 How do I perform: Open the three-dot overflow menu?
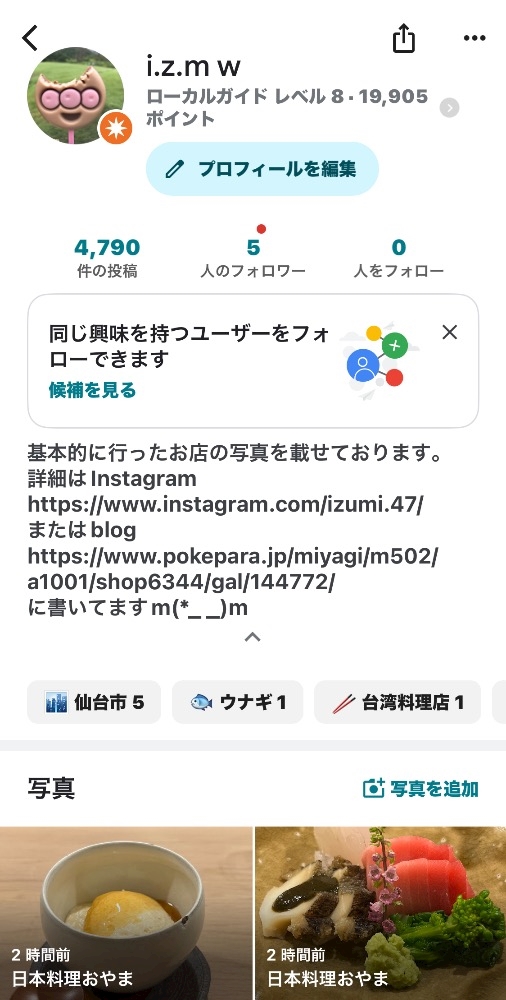click(475, 38)
